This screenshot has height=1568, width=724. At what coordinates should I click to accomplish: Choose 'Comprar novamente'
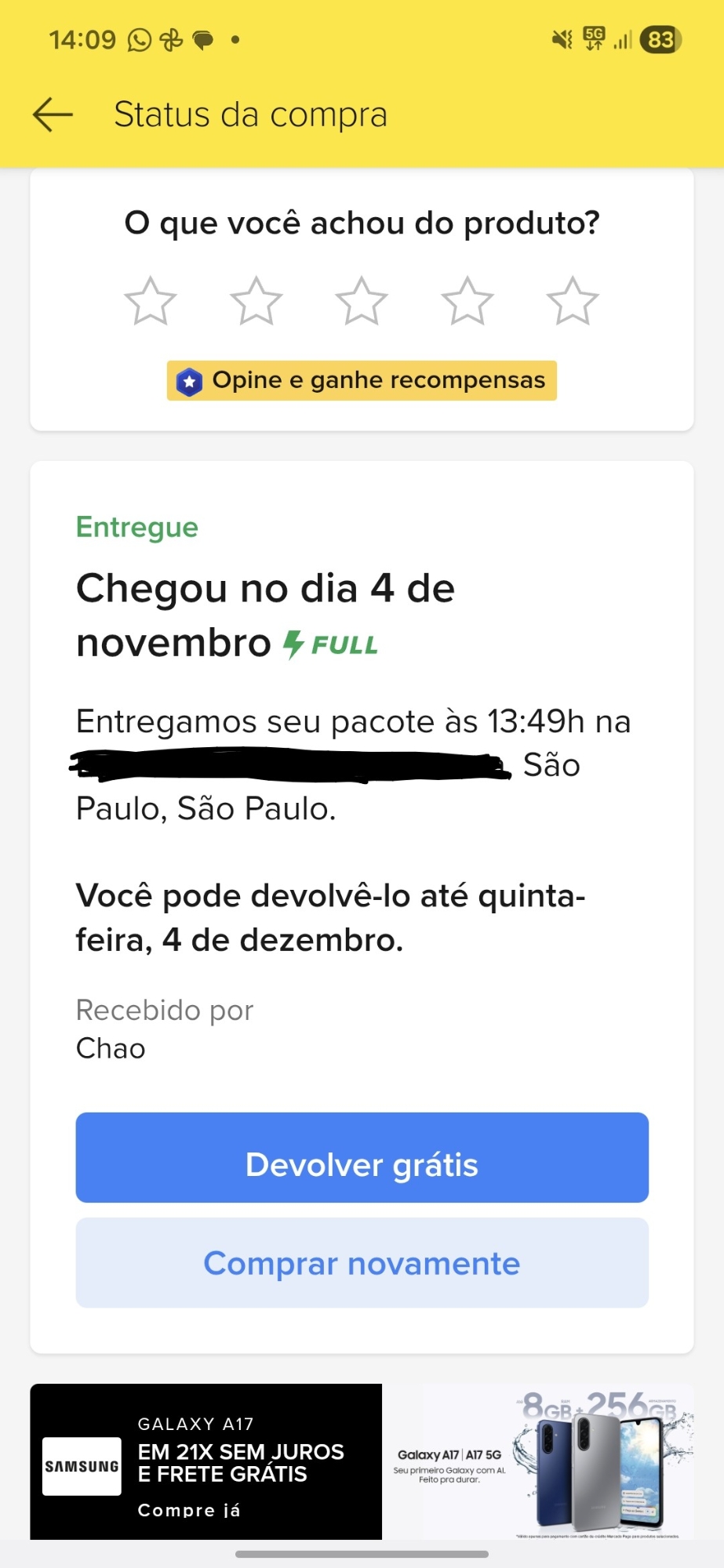[x=362, y=1263]
